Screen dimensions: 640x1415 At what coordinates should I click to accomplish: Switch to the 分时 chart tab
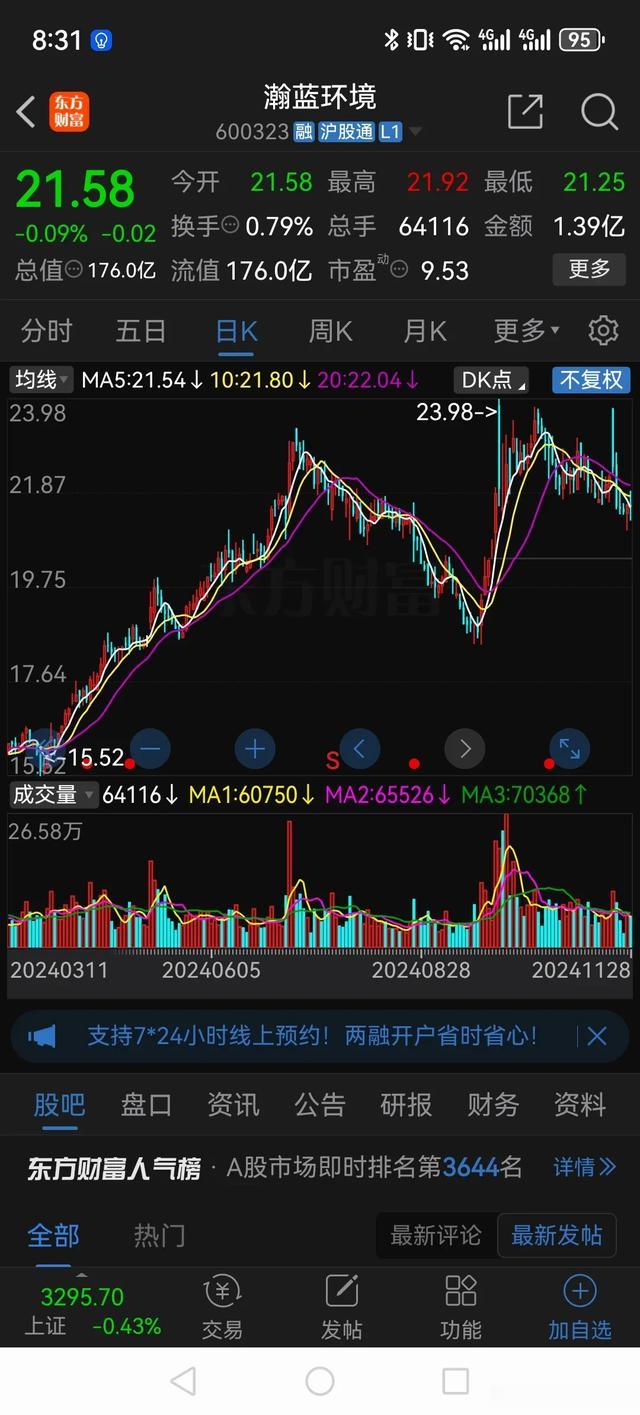pos(47,330)
